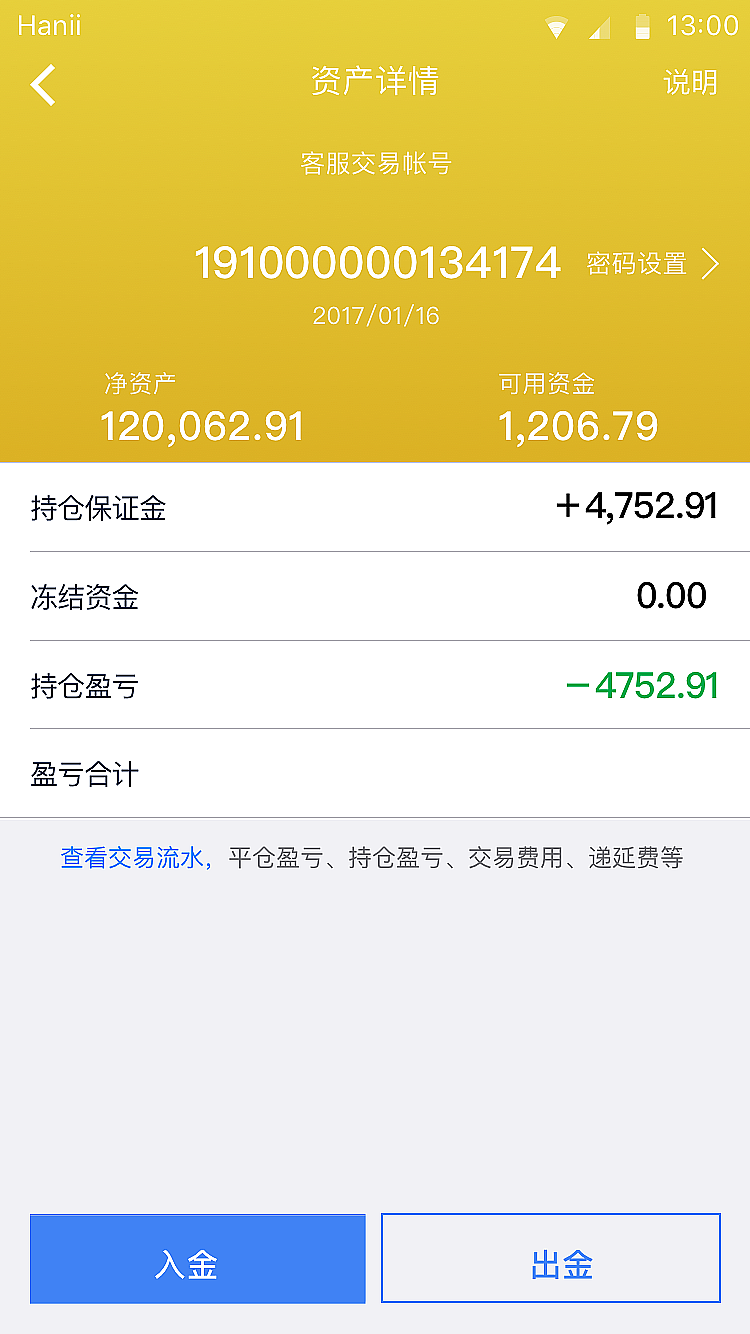Tap the back arrow to return
Viewport: 750px width, 1334px height.
42,85
